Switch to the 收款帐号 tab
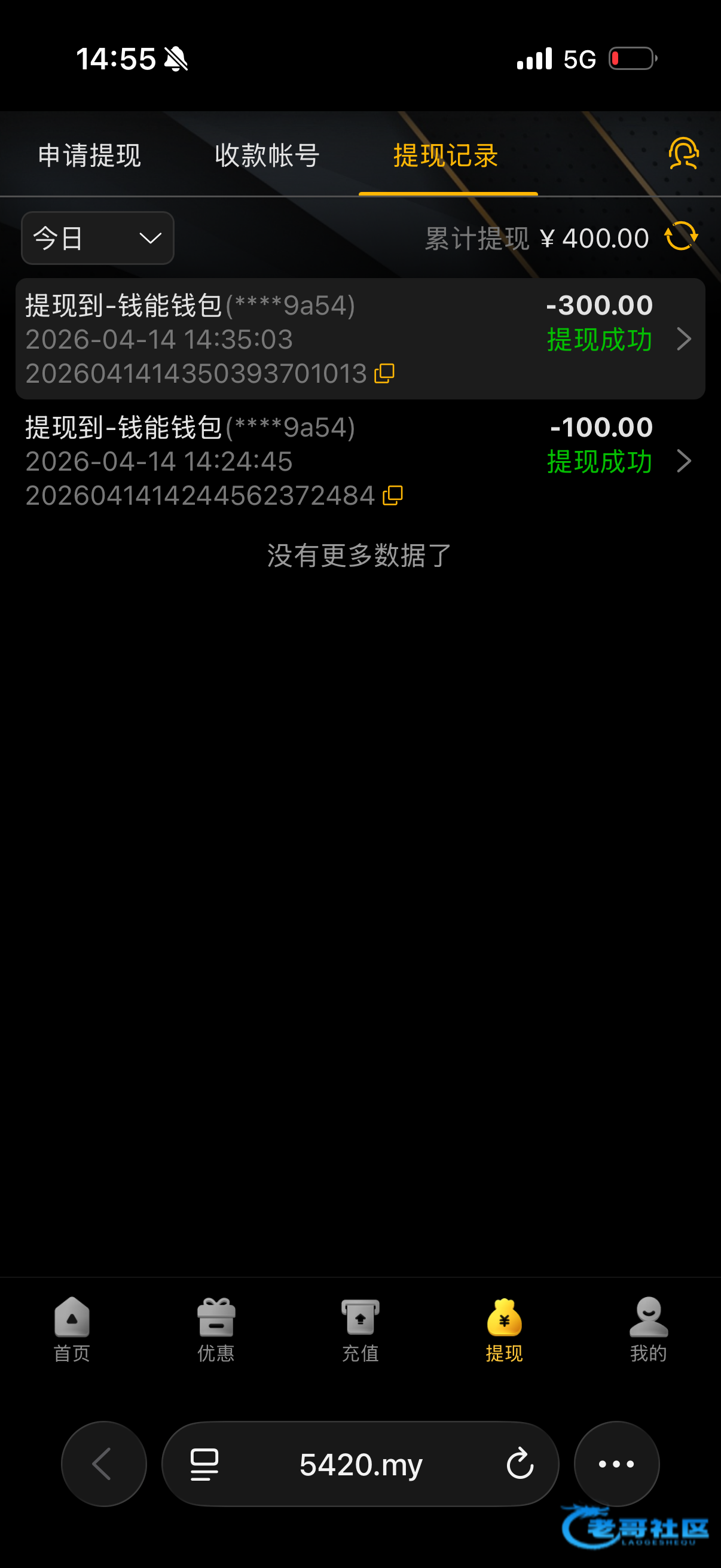This screenshot has width=721, height=1568. click(267, 155)
